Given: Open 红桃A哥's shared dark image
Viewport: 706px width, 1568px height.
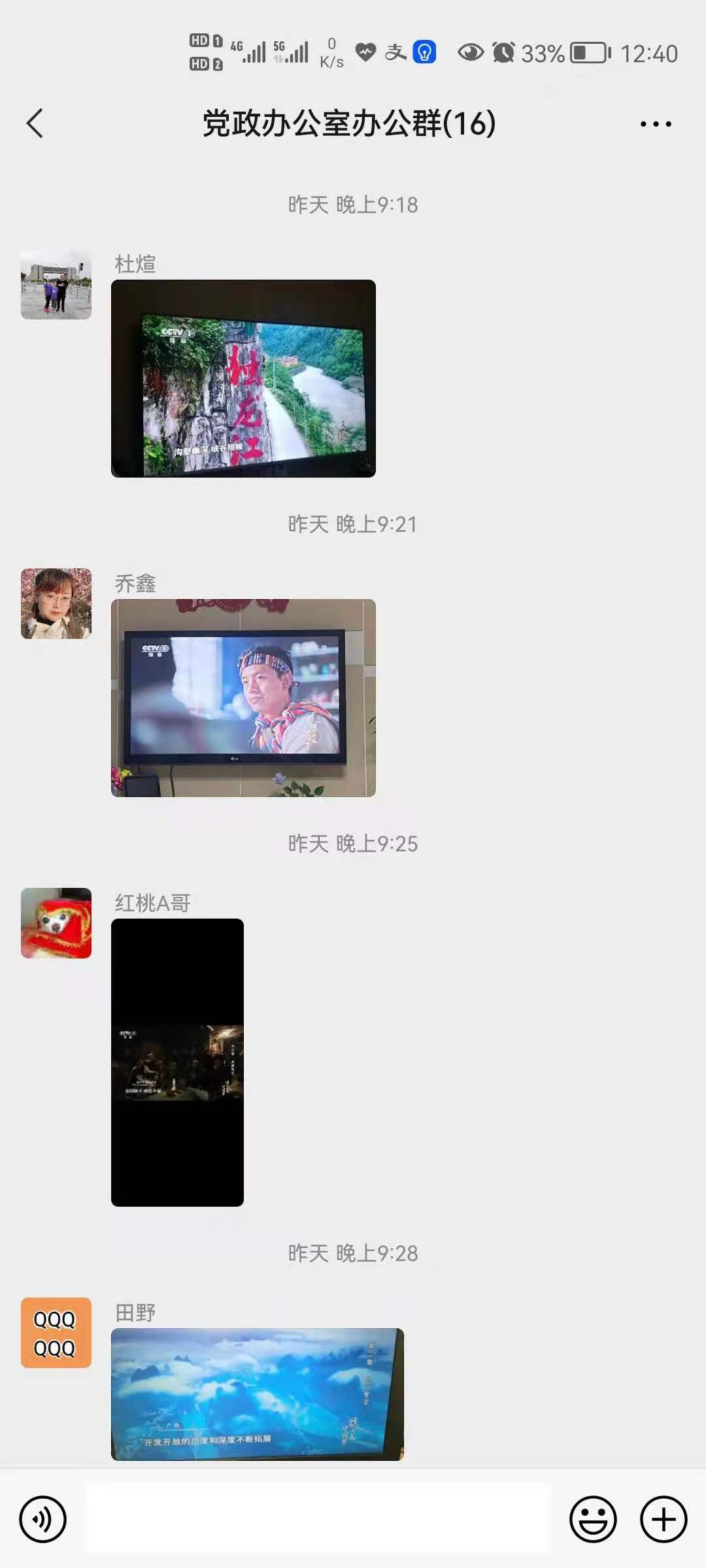Looking at the screenshot, I should point(177,1062).
